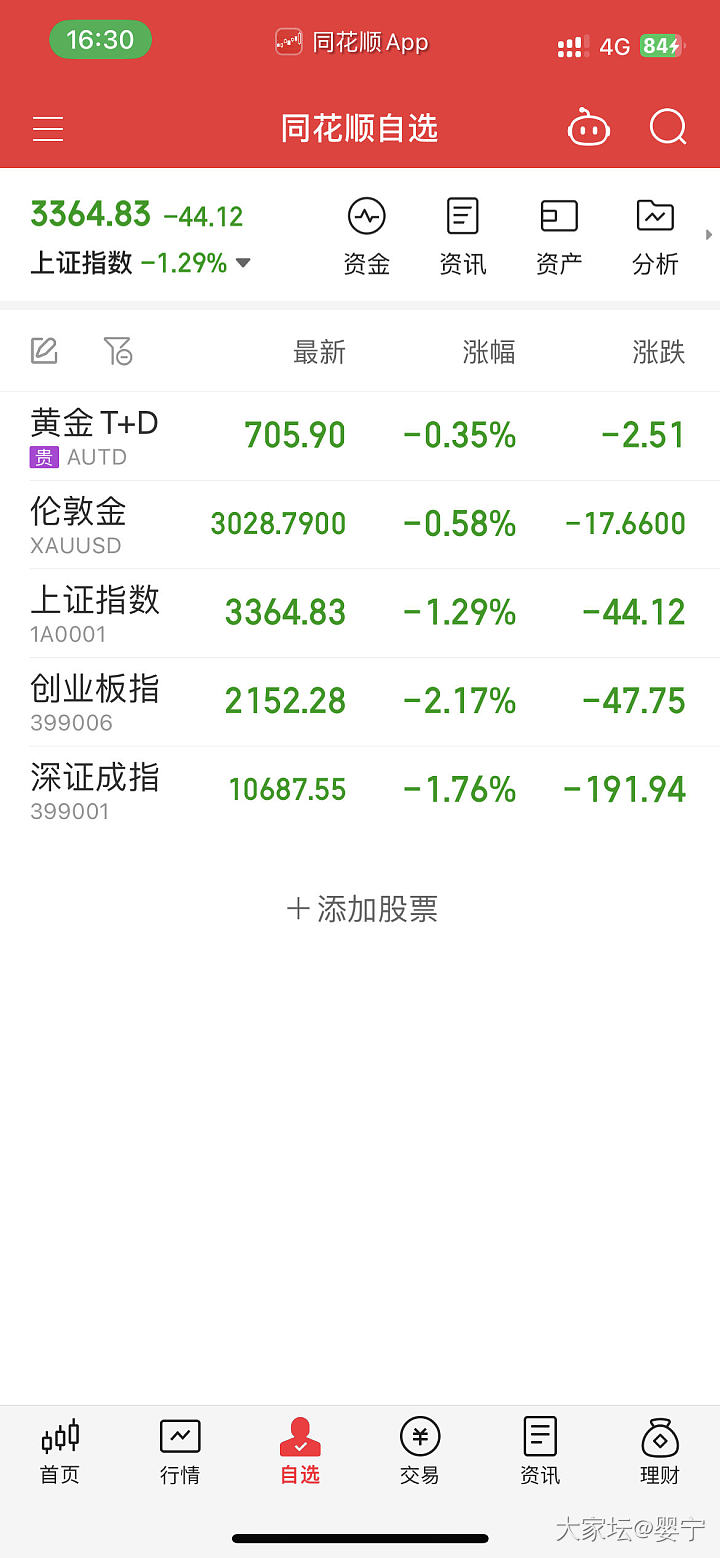
Task: View 创业板指 details
Action: pos(360,702)
